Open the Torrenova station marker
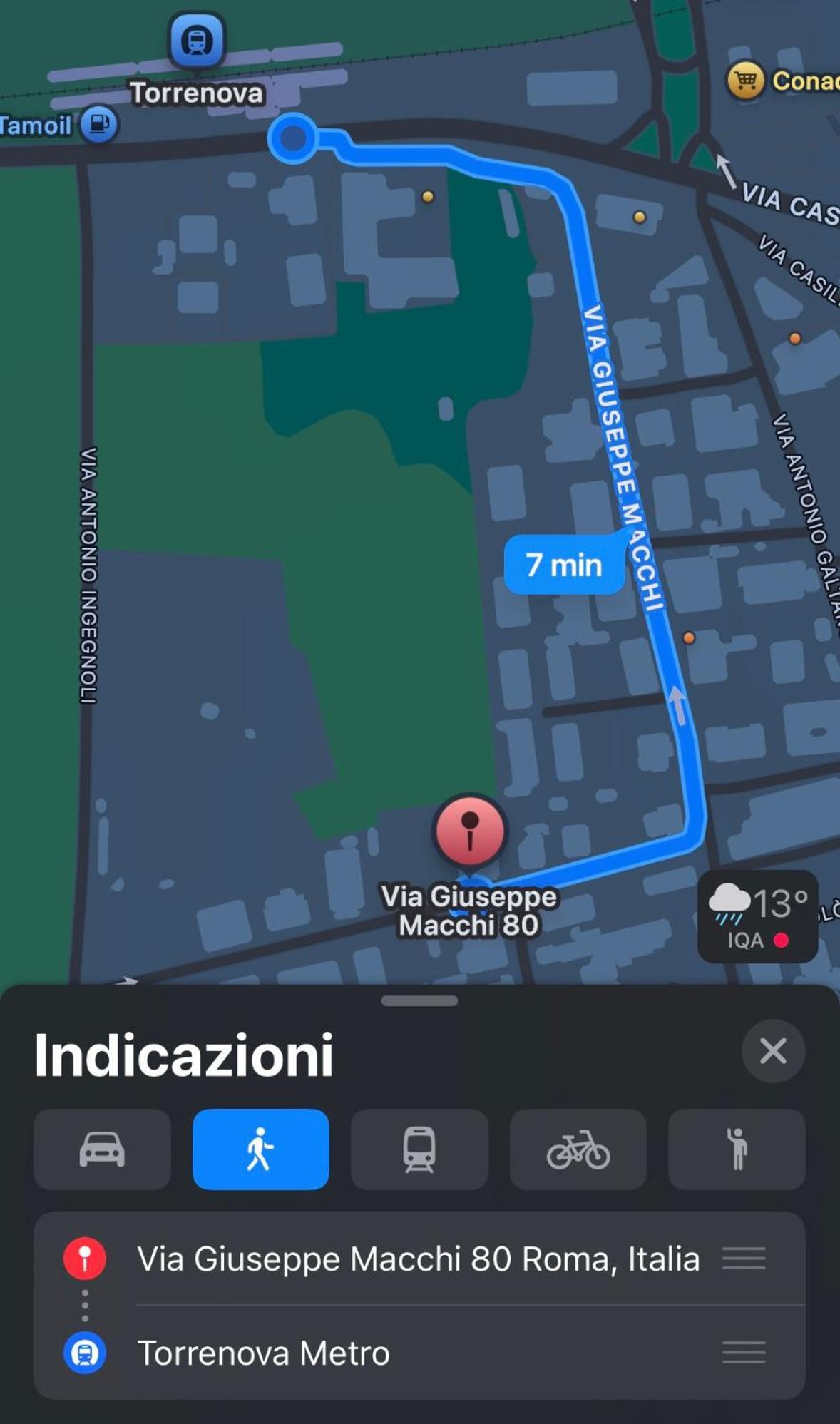The width and height of the screenshot is (840, 1424). pos(197,41)
